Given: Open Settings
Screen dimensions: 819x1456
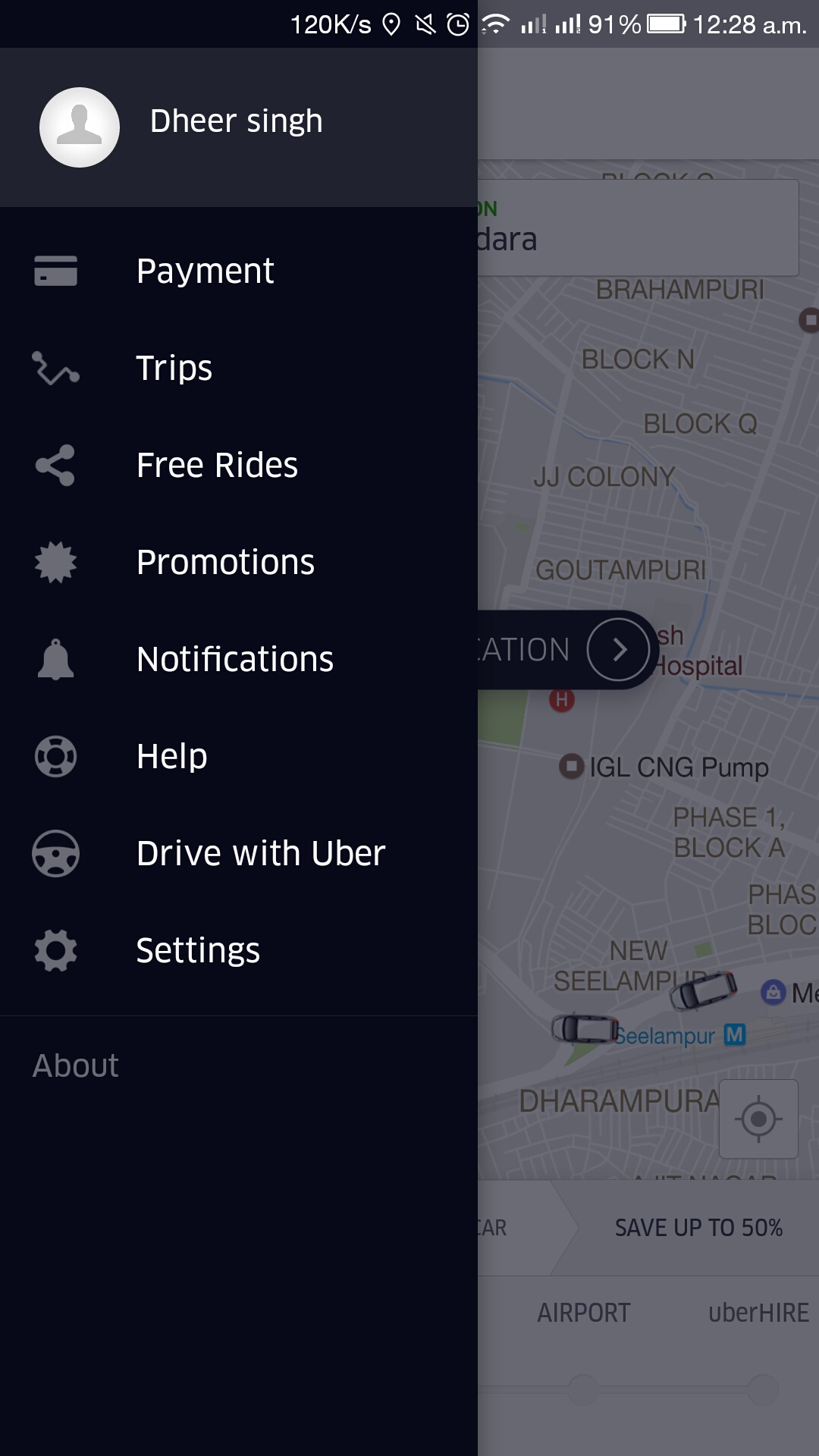Looking at the screenshot, I should 198,950.
